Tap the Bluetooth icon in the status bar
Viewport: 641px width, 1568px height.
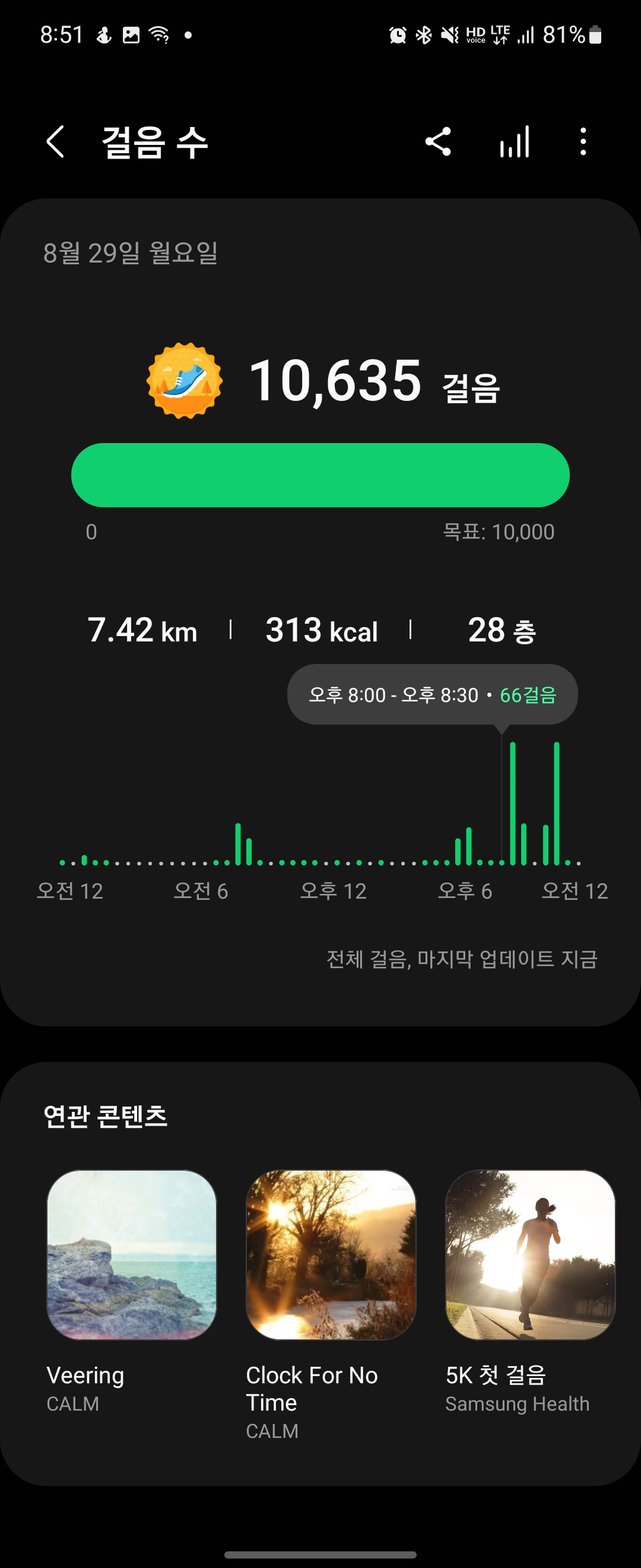[x=423, y=34]
